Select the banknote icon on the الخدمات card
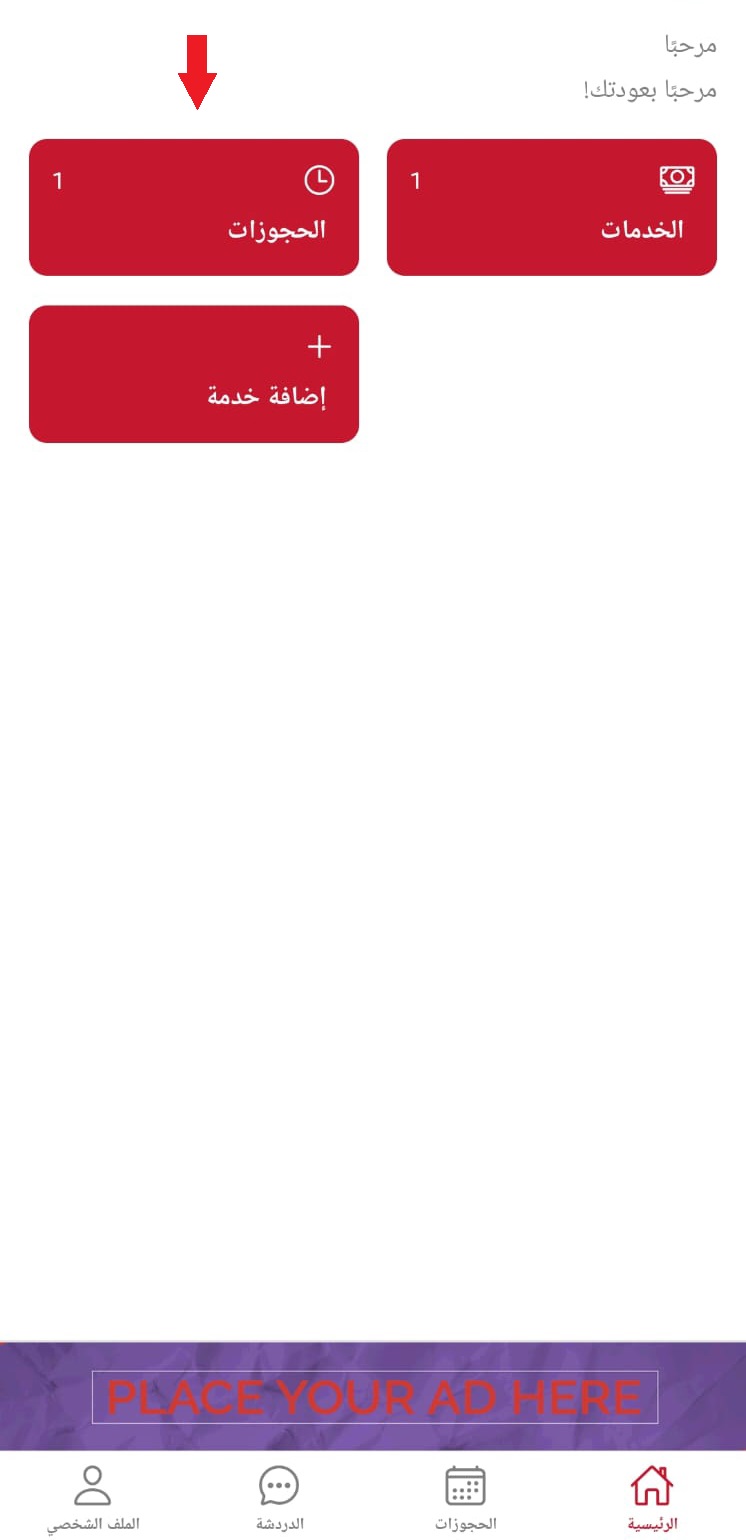Image resolution: width=746 pixels, height=1540 pixels. [678, 180]
